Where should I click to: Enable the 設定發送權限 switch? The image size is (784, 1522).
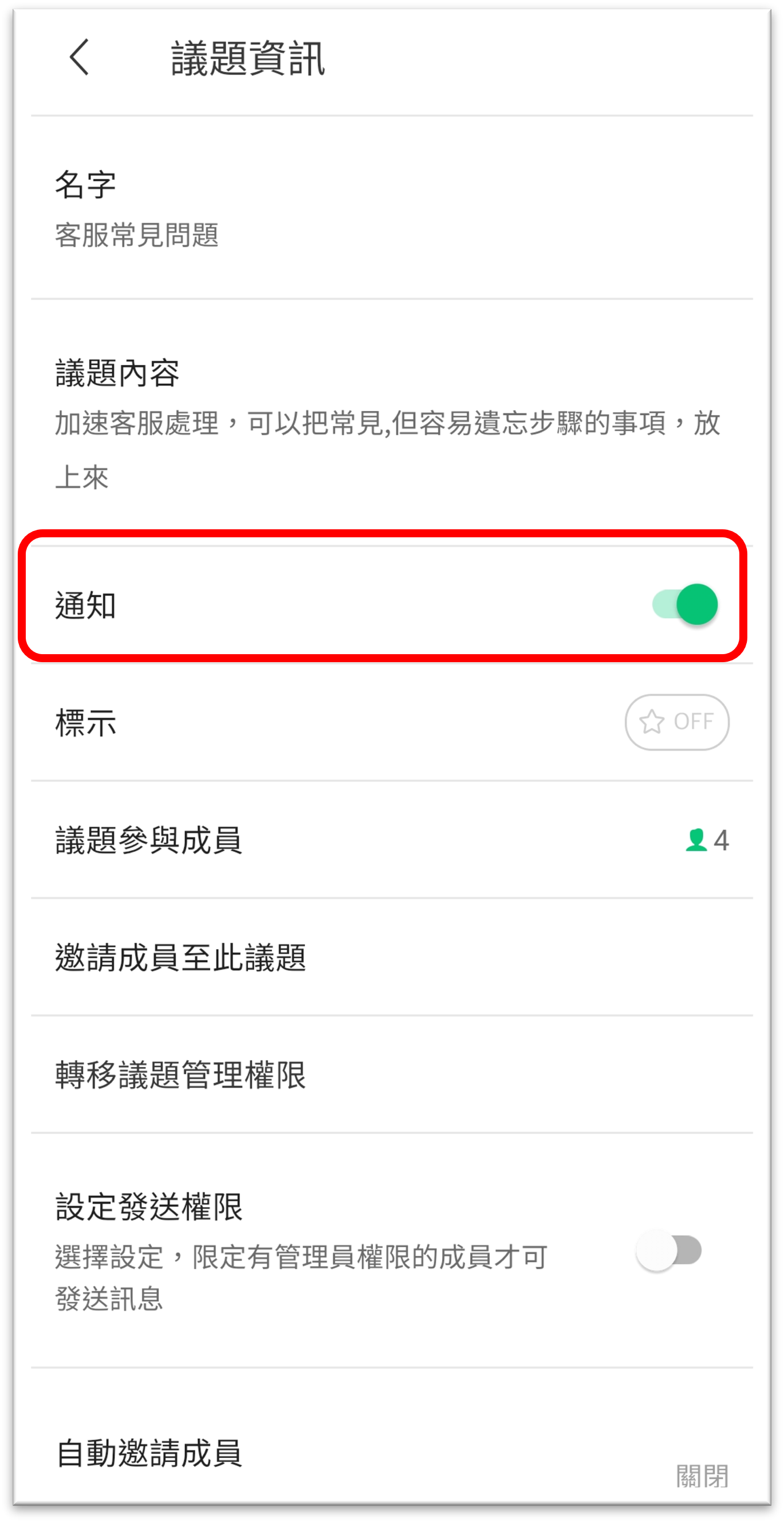[x=669, y=1251]
